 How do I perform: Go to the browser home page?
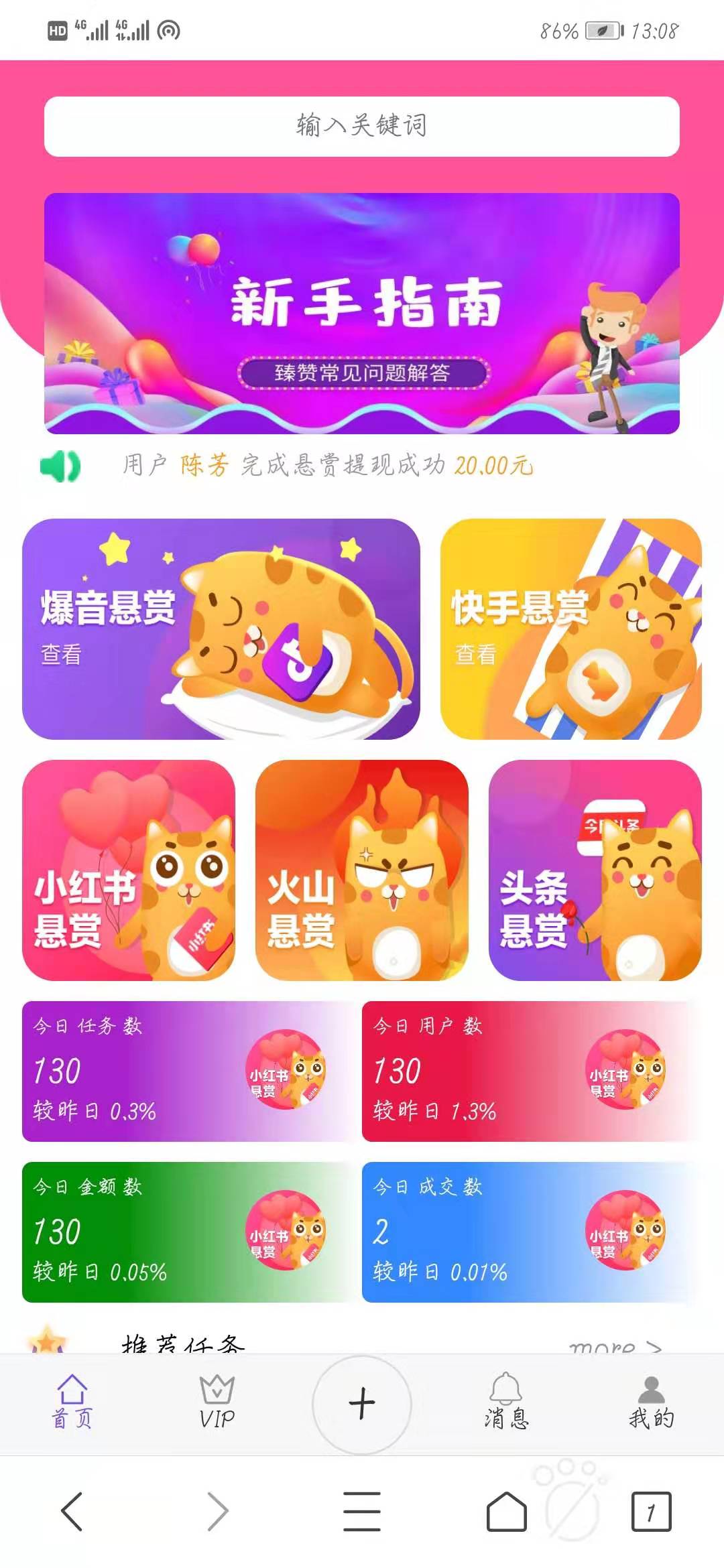507,1512
